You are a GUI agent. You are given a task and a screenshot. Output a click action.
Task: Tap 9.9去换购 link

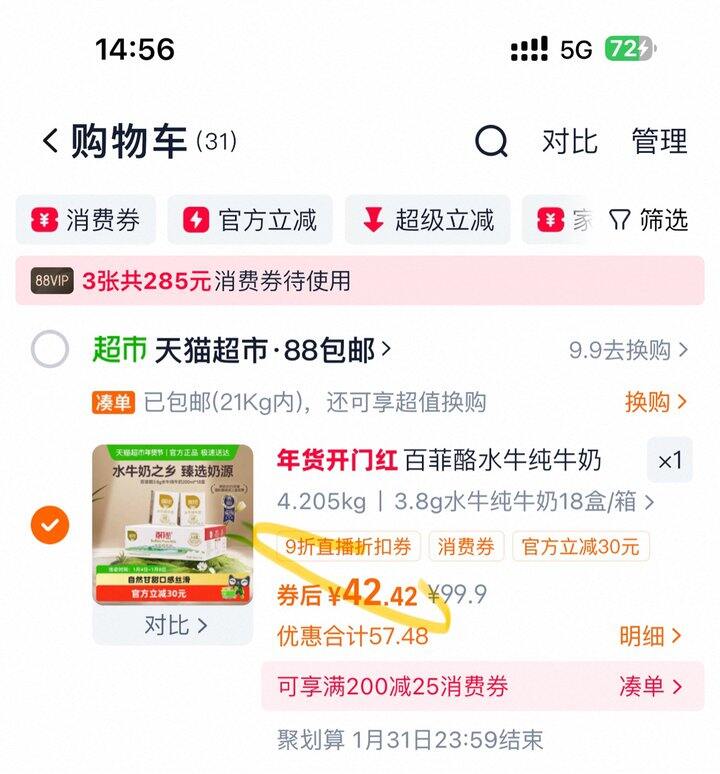(x=628, y=350)
